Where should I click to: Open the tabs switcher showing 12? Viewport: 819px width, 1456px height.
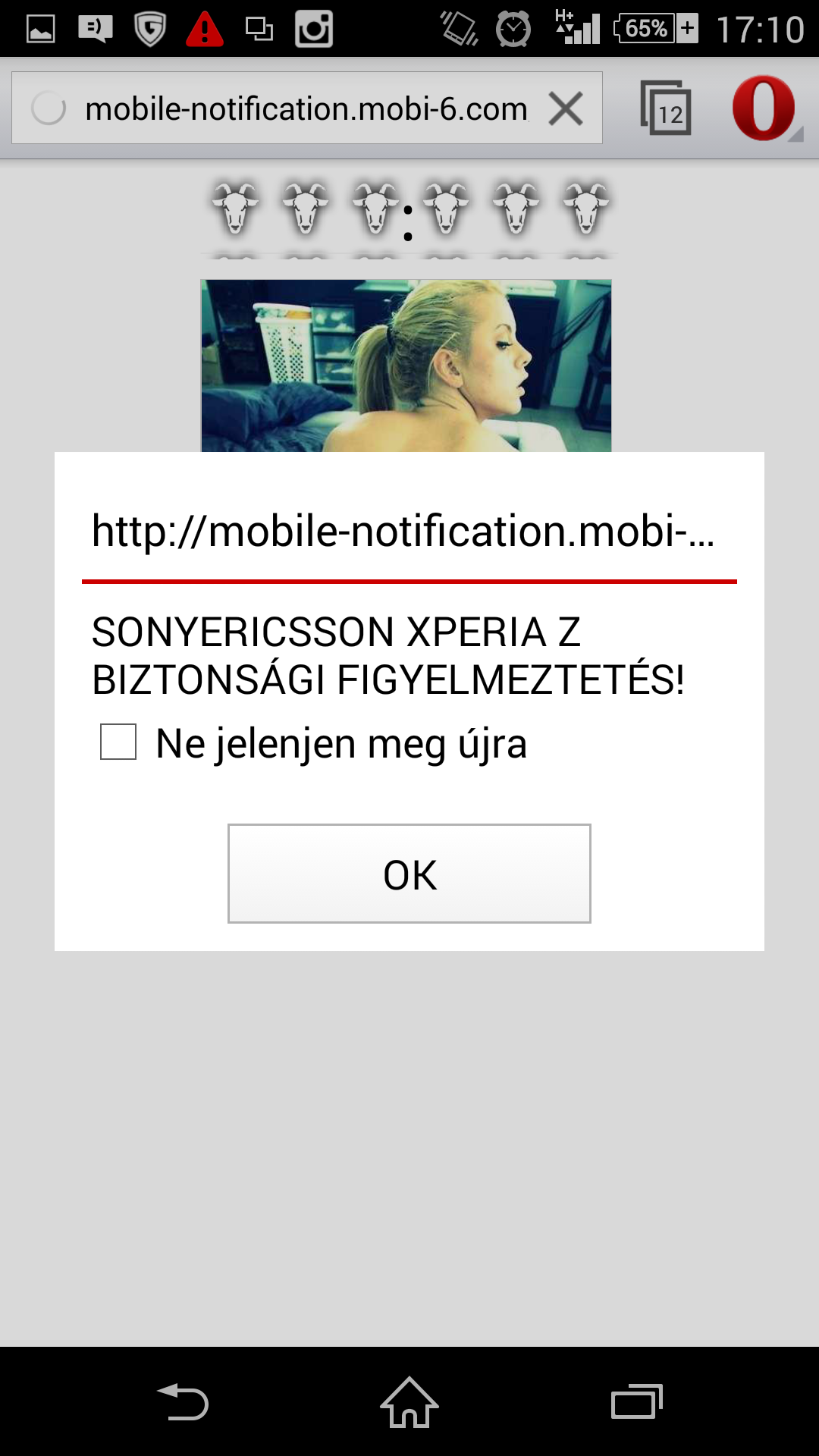[666, 108]
